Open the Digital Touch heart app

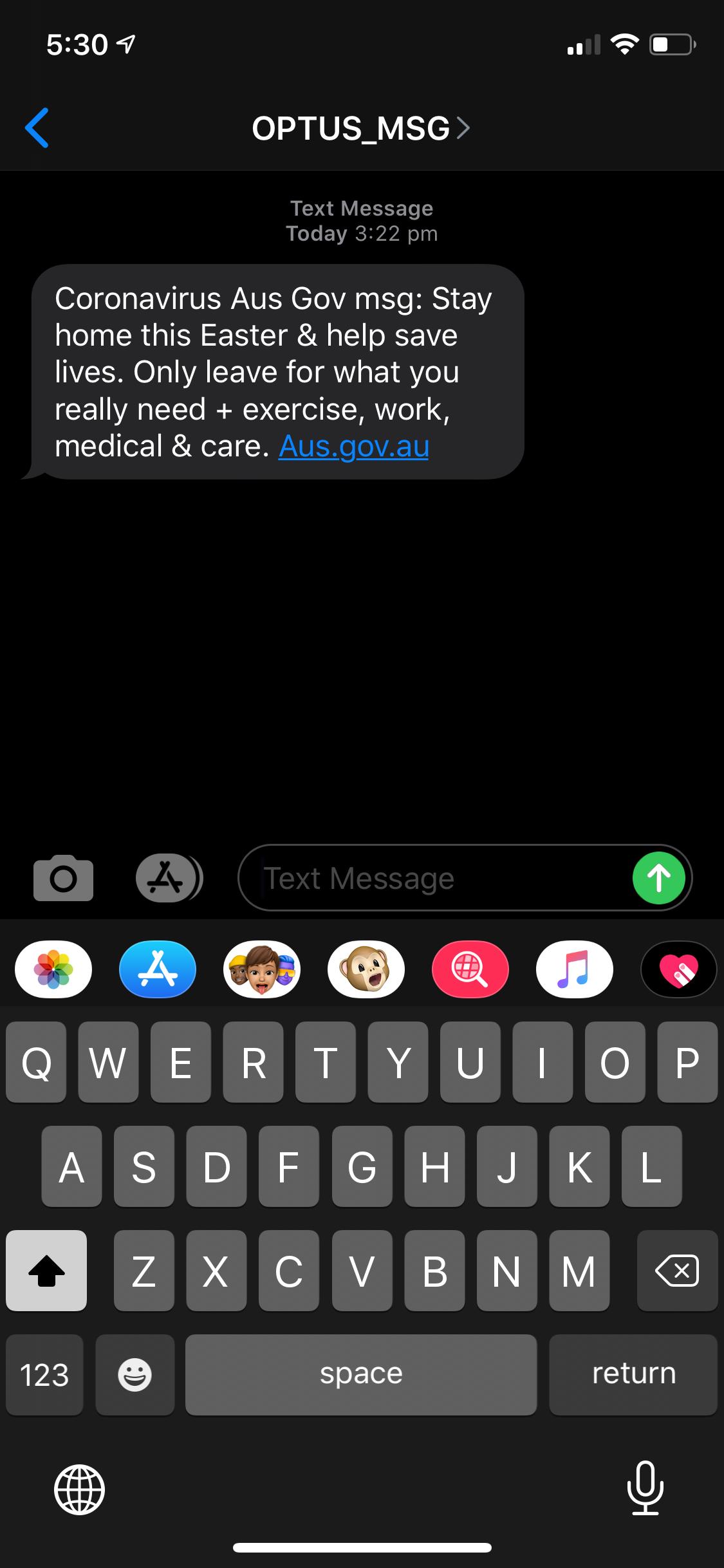coord(678,969)
